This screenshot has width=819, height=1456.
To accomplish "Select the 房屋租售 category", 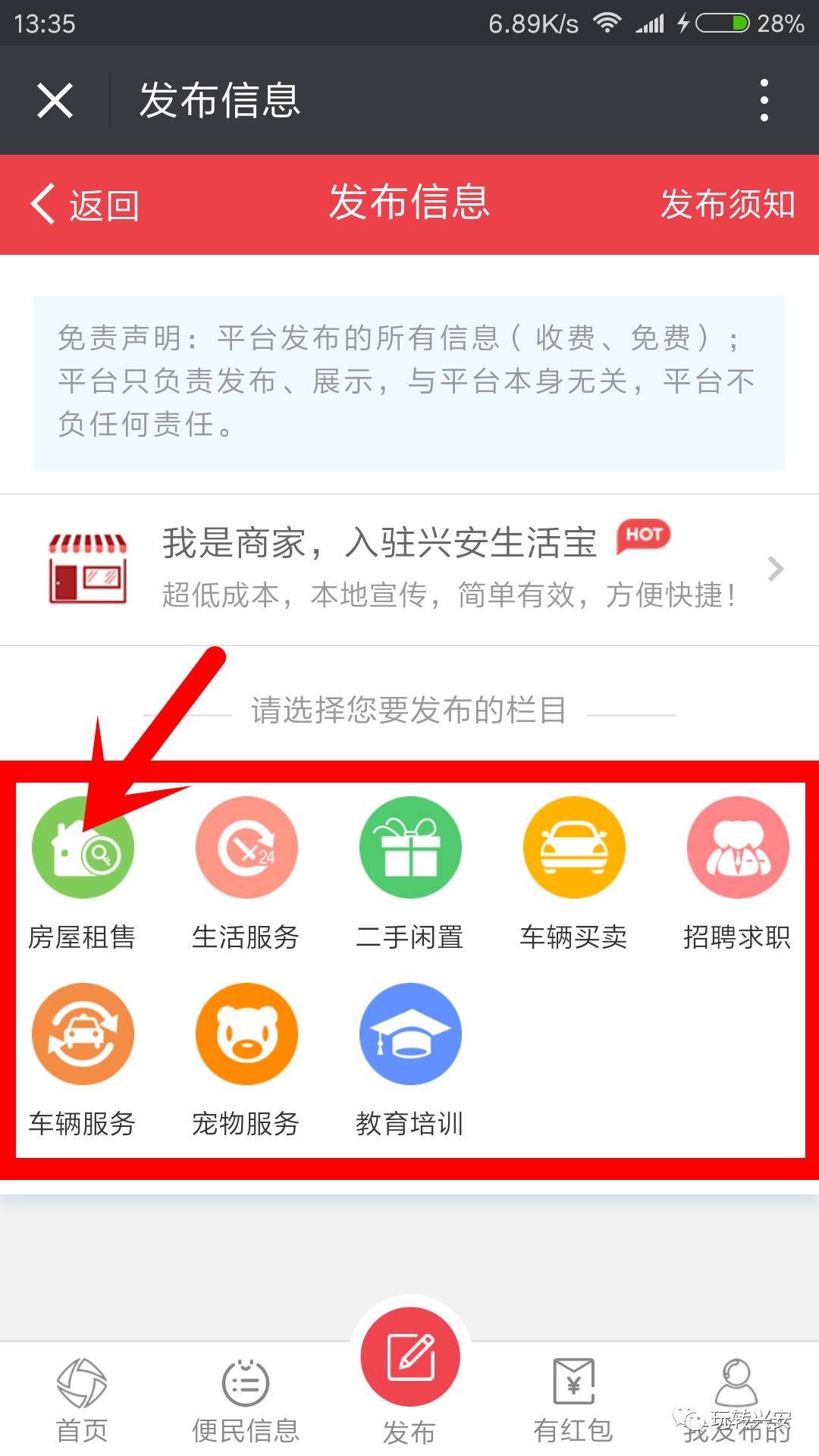I will tap(82, 872).
